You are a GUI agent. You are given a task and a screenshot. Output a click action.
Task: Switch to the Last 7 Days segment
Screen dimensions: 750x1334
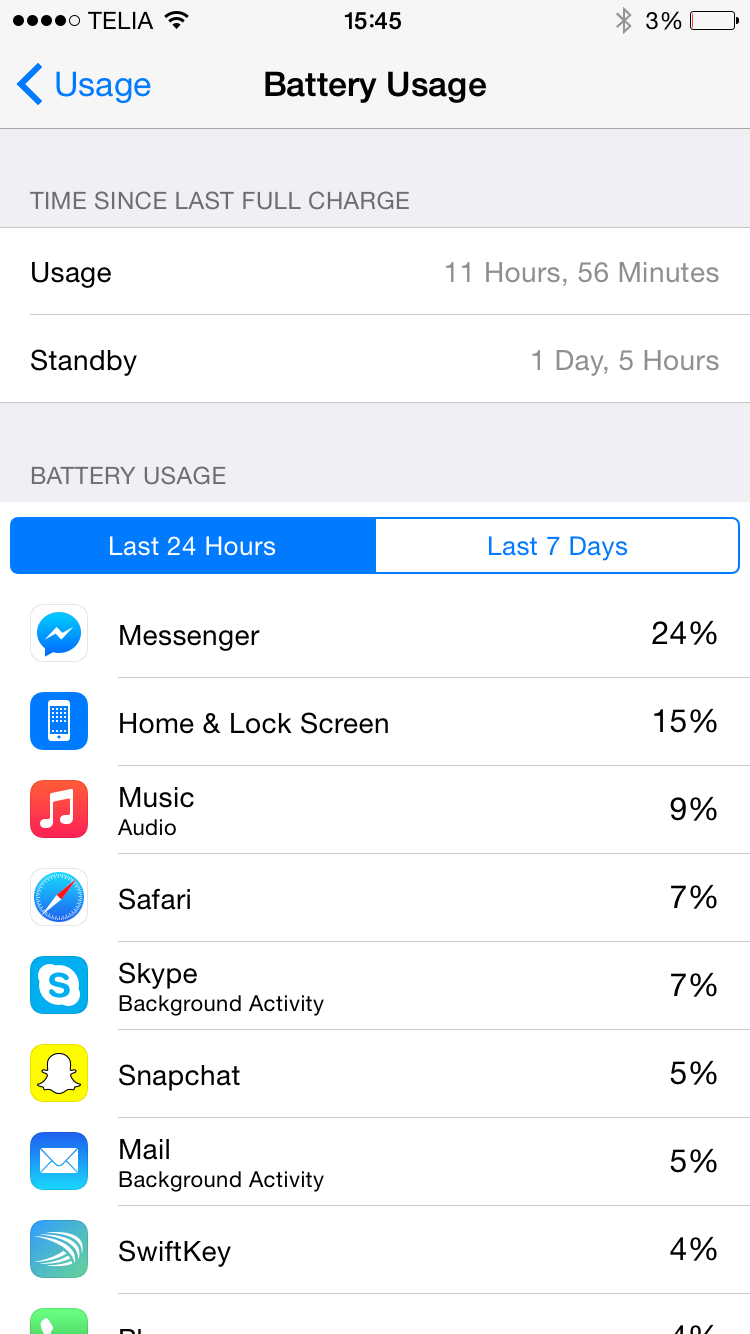coord(557,546)
